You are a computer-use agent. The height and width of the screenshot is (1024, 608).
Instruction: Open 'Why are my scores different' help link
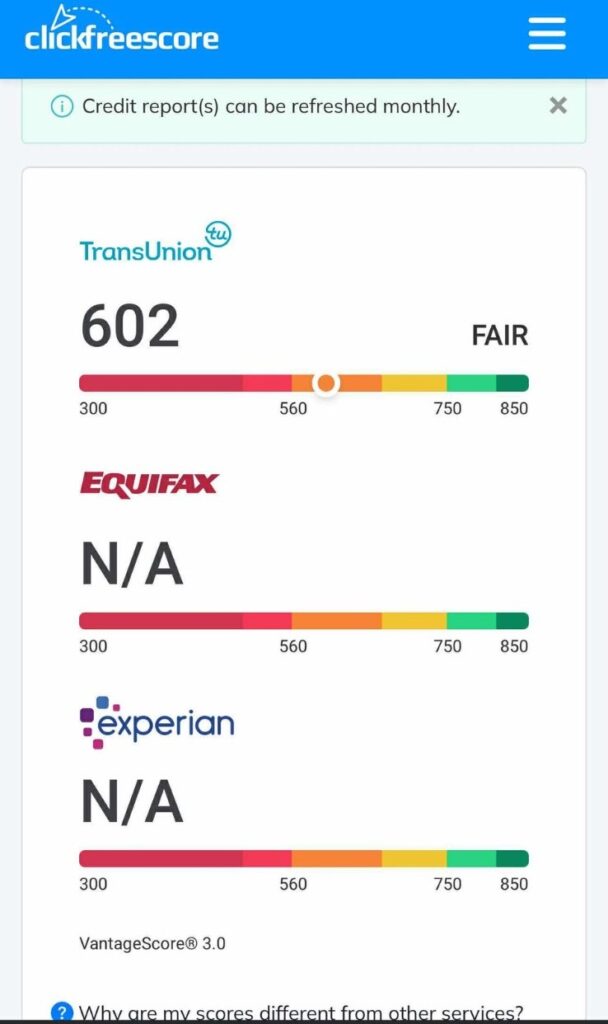tap(300, 1012)
